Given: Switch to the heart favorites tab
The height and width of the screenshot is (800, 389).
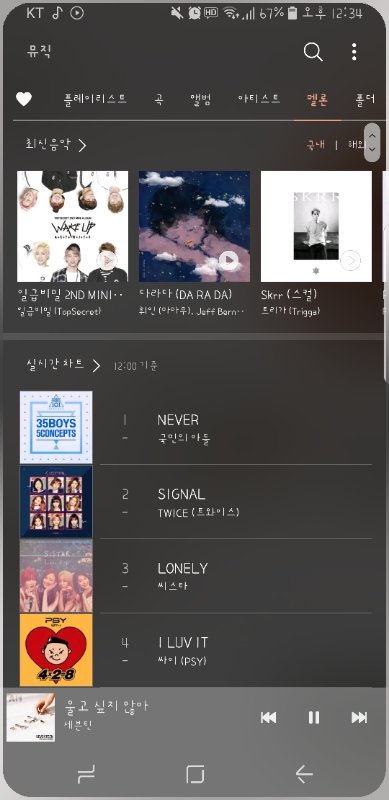Looking at the screenshot, I should coord(23,99).
